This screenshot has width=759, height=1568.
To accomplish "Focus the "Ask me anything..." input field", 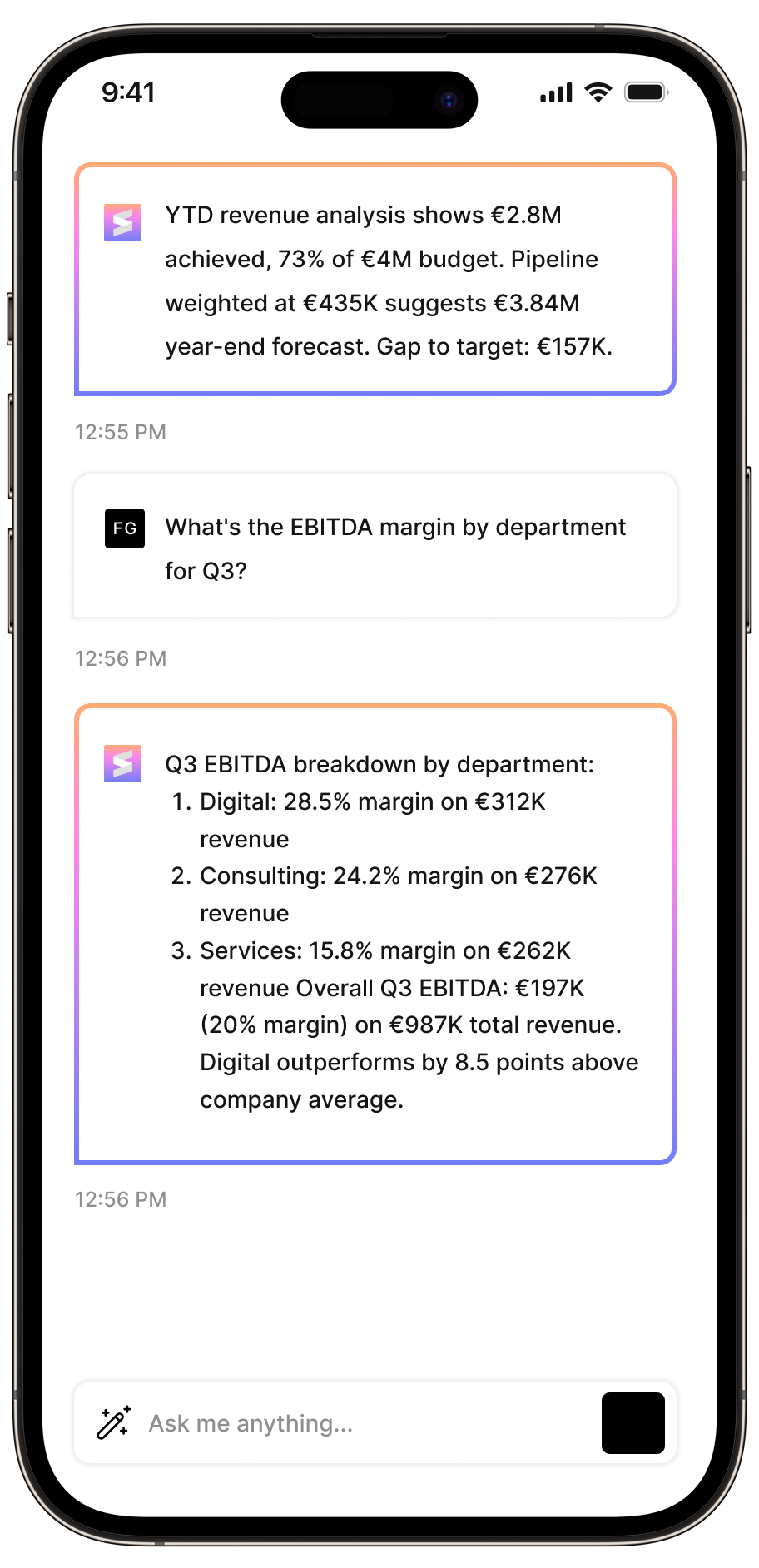I will pyautogui.click(x=358, y=1423).
